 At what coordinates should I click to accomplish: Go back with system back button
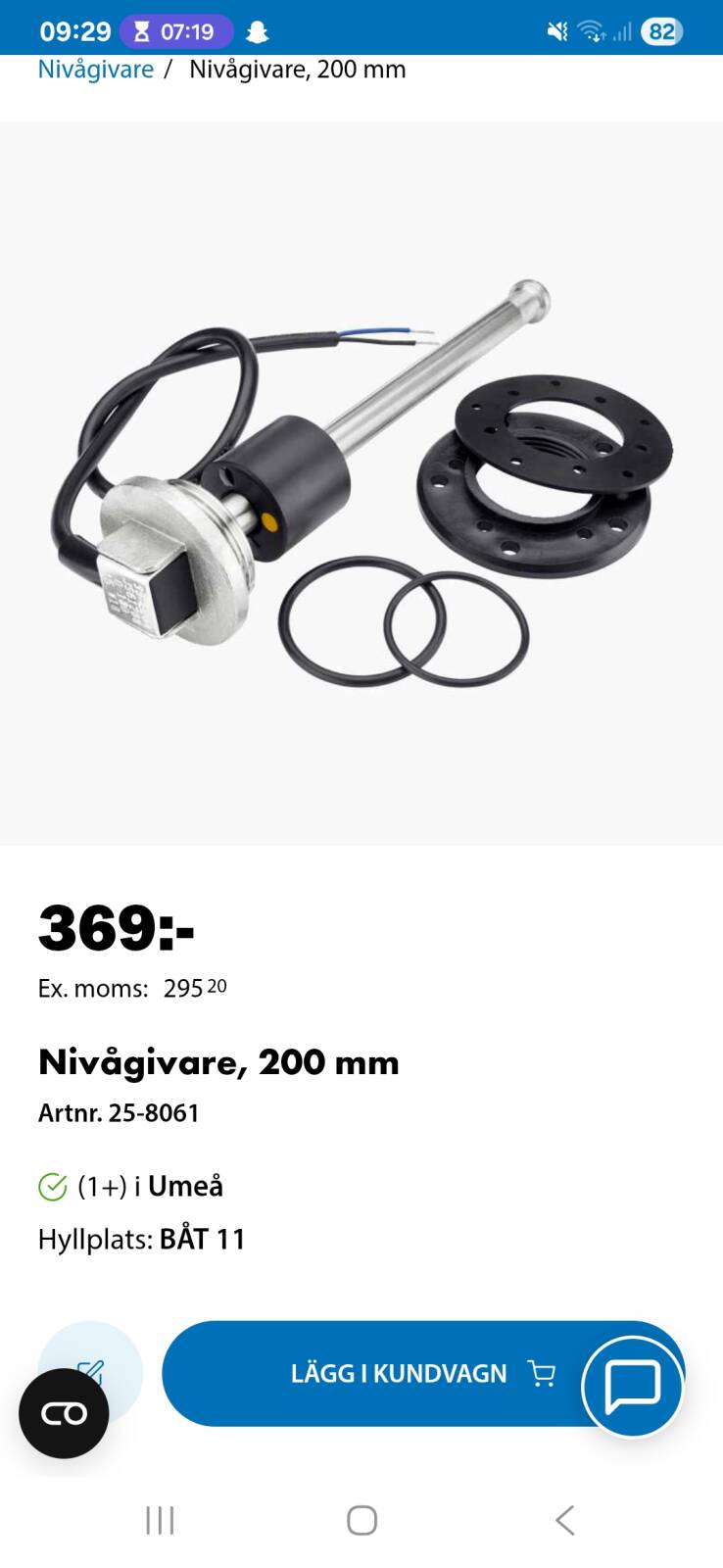pyautogui.click(x=564, y=1520)
